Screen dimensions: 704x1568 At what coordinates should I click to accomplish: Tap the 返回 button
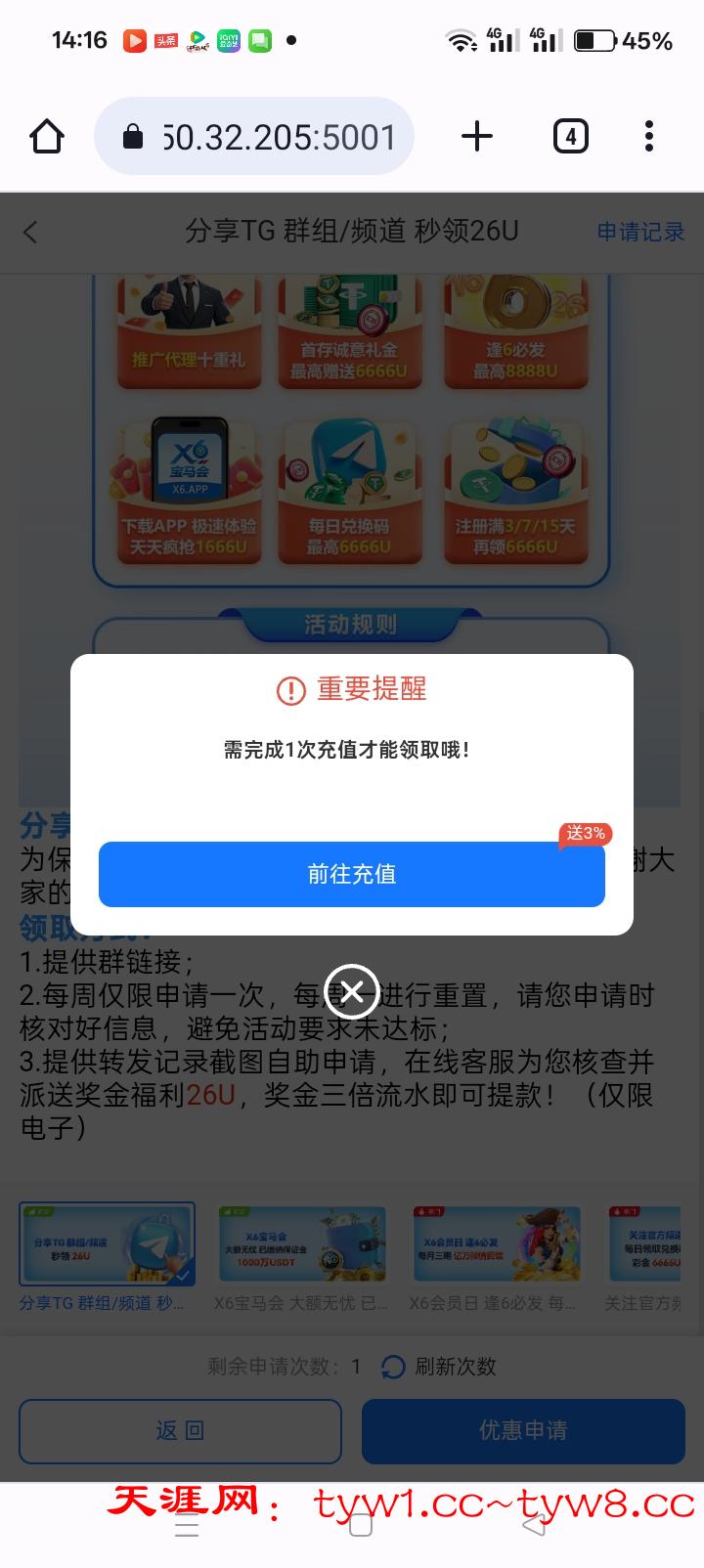click(180, 1431)
